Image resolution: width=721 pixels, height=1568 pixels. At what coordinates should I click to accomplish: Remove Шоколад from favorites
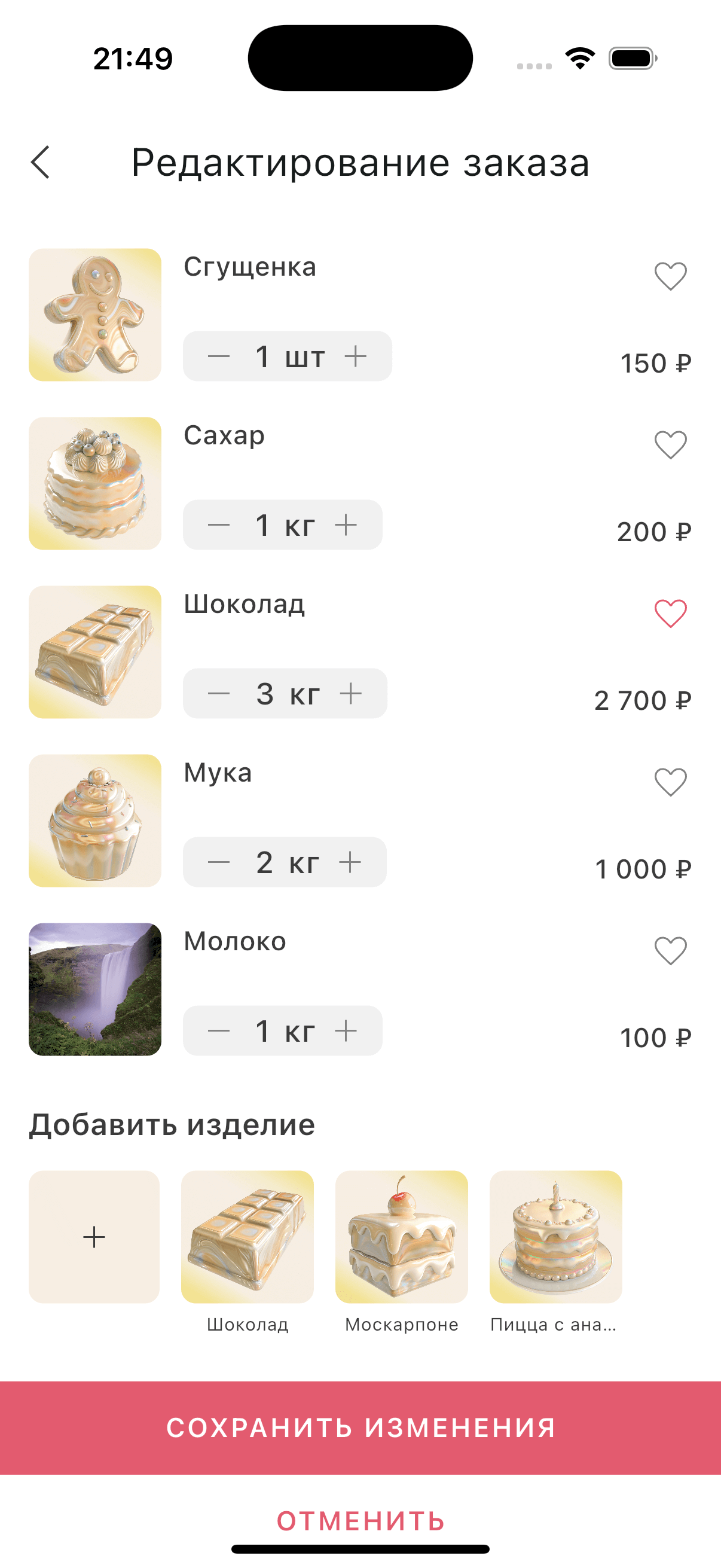[670, 614]
